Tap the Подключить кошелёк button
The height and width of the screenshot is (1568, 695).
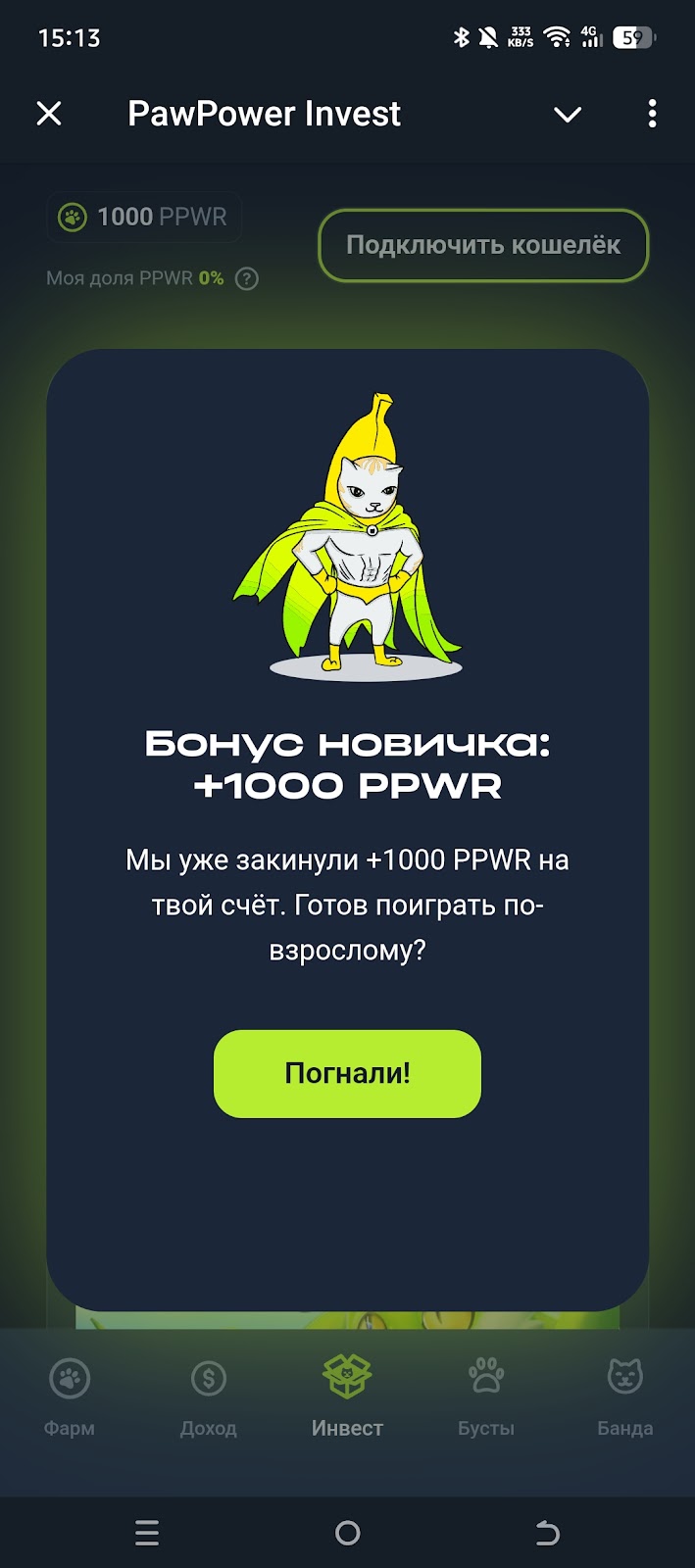pos(483,245)
